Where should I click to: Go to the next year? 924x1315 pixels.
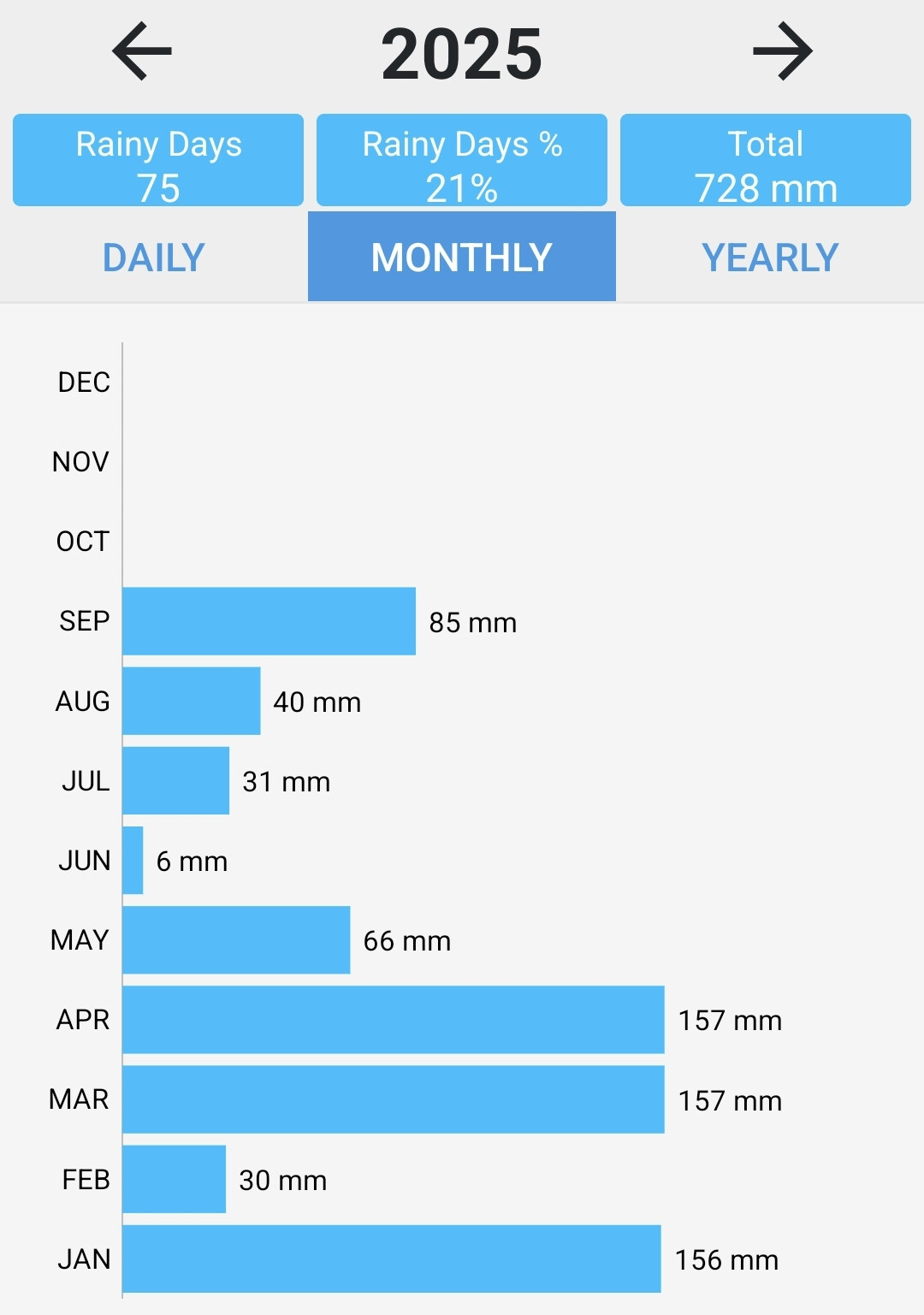tap(782, 52)
